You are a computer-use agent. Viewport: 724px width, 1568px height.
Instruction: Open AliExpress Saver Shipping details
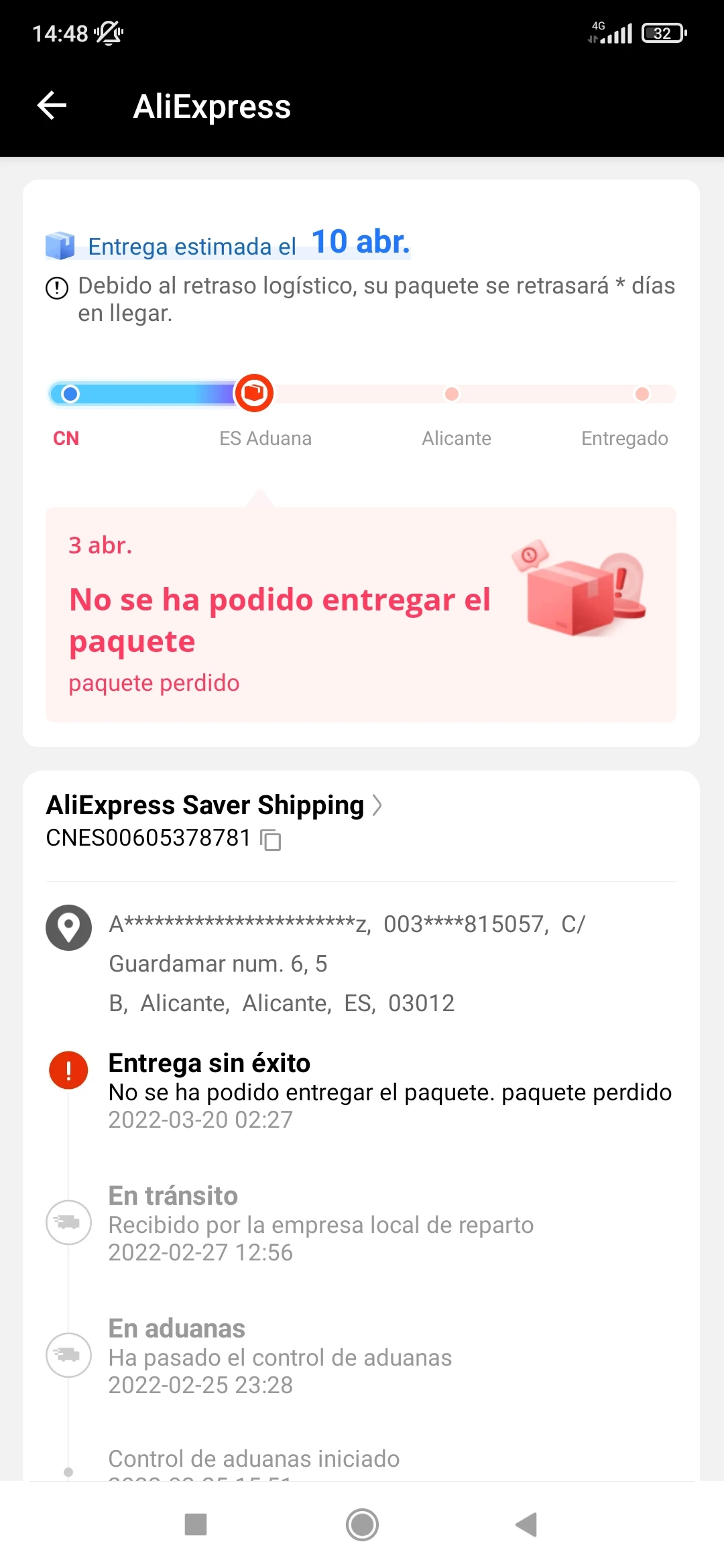214,805
